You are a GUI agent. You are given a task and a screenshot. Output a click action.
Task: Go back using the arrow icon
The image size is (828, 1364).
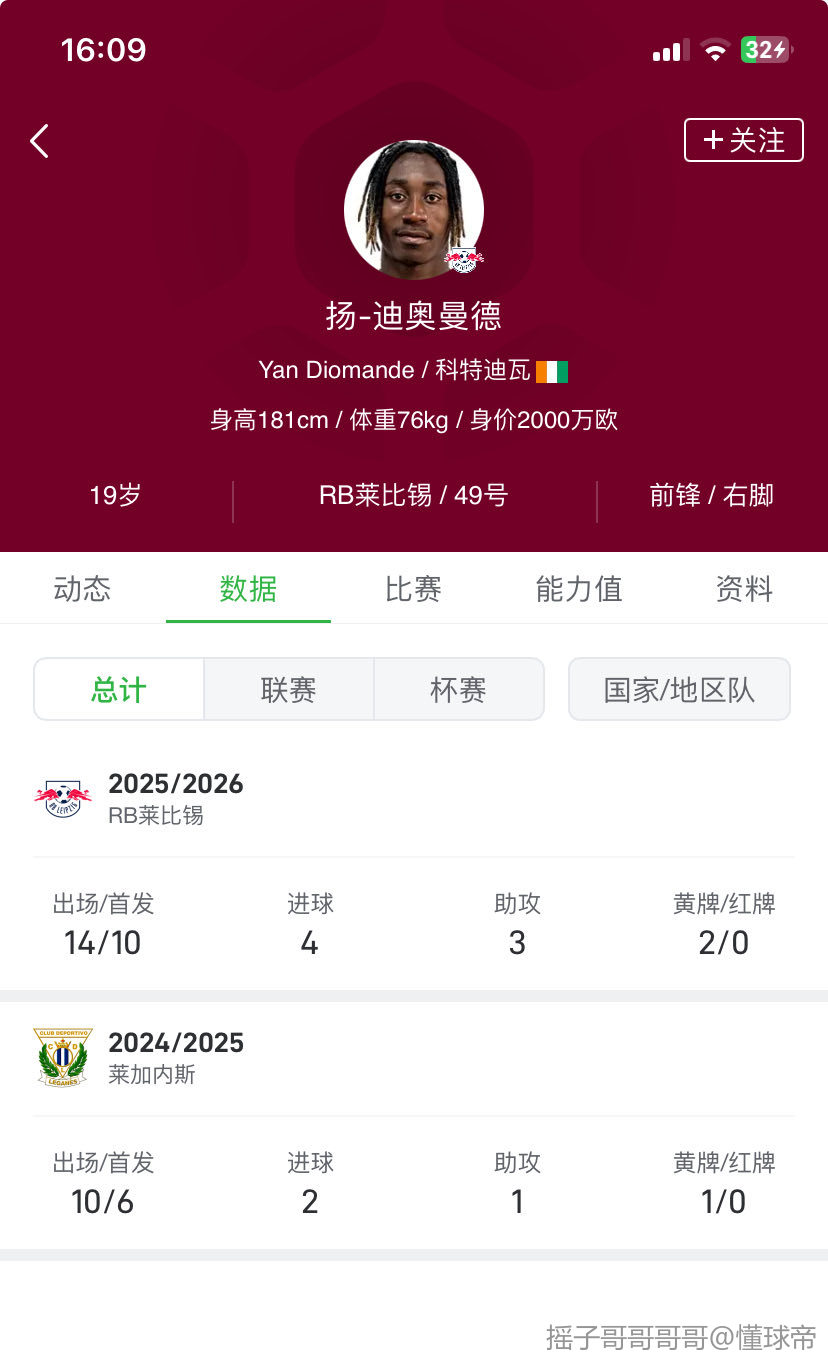40,141
